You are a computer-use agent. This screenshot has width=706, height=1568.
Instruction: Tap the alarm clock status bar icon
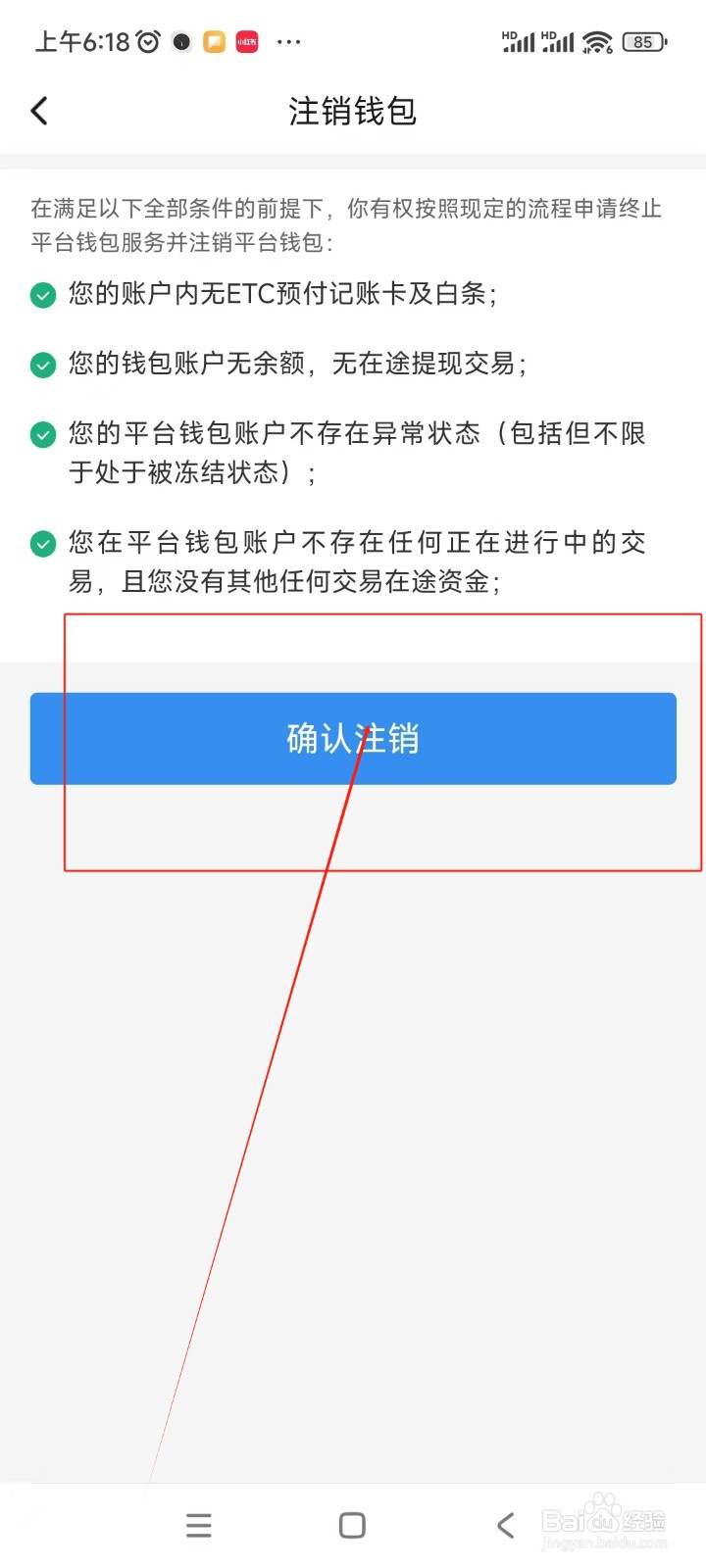[x=146, y=40]
